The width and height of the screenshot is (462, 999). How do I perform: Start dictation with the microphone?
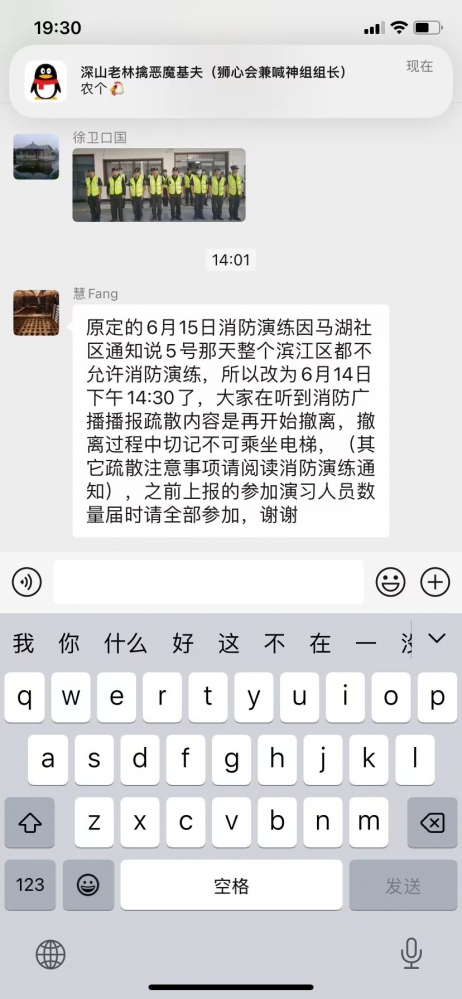click(411, 953)
